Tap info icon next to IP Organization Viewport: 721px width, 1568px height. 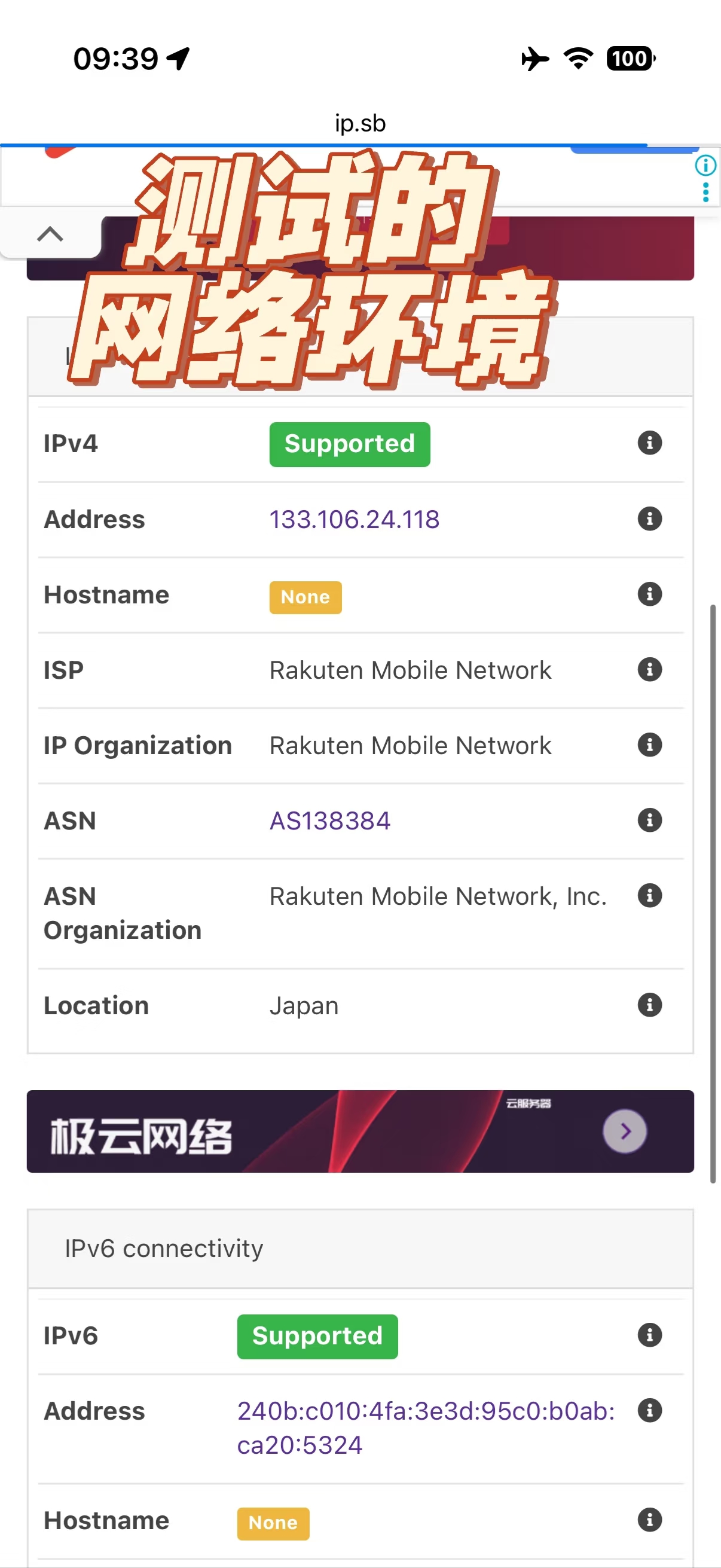(x=649, y=745)
